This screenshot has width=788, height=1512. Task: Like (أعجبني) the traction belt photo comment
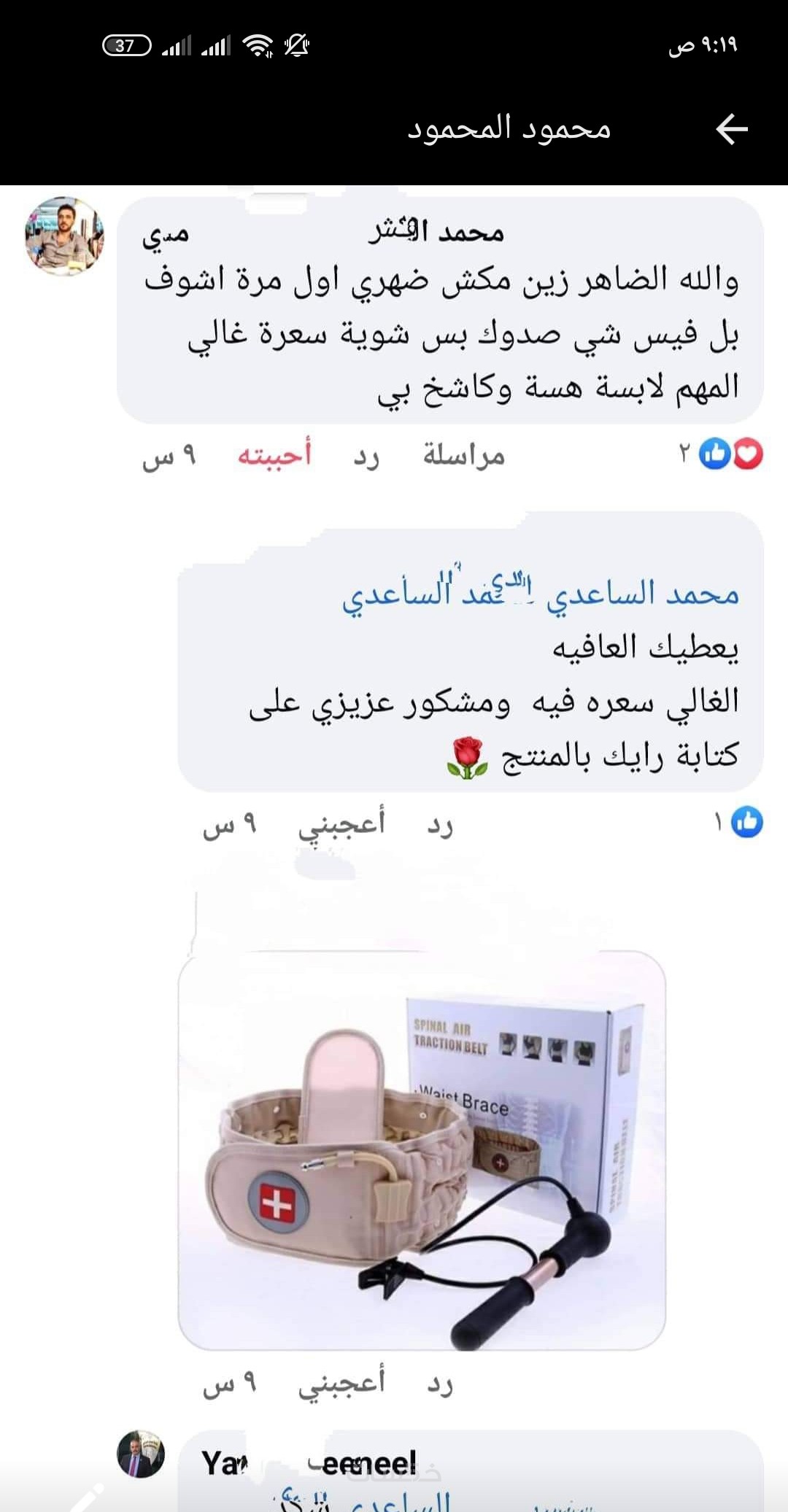point(341,1384)
